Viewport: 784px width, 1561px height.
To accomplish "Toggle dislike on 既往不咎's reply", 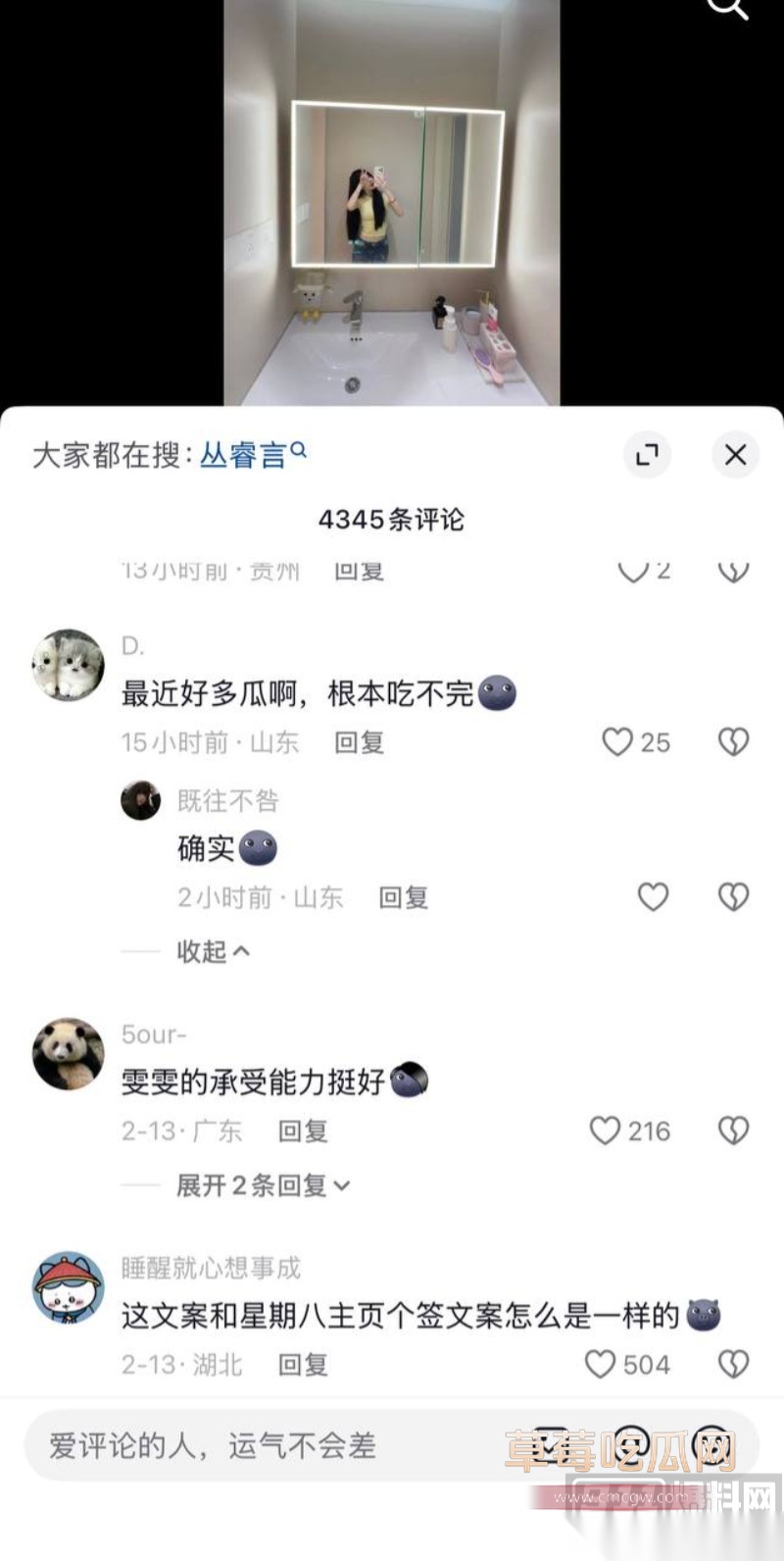I will pyautogui.click(x=733, y=897).
